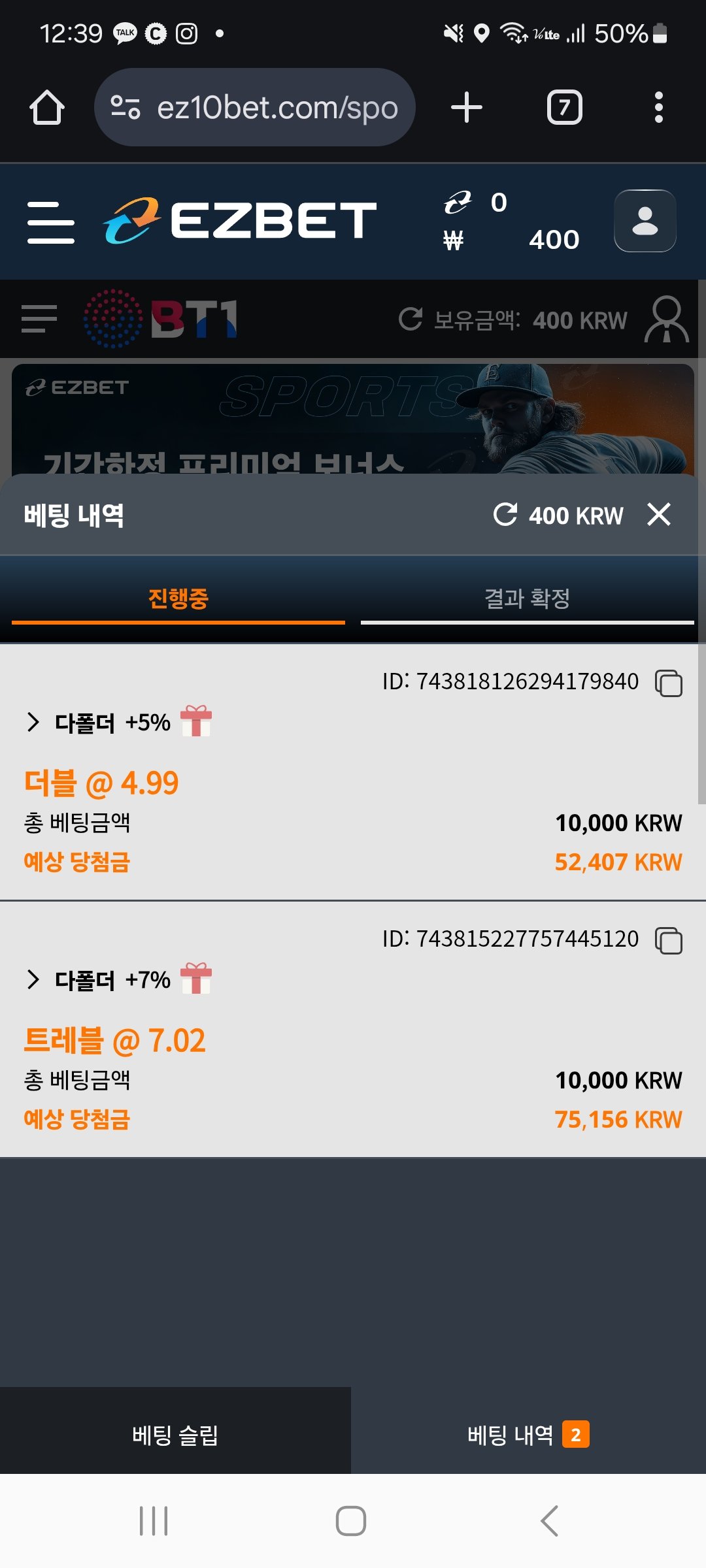The image size is (706, 1568).
Task: Go to the browser home page
Action: (x=47, y=108)
